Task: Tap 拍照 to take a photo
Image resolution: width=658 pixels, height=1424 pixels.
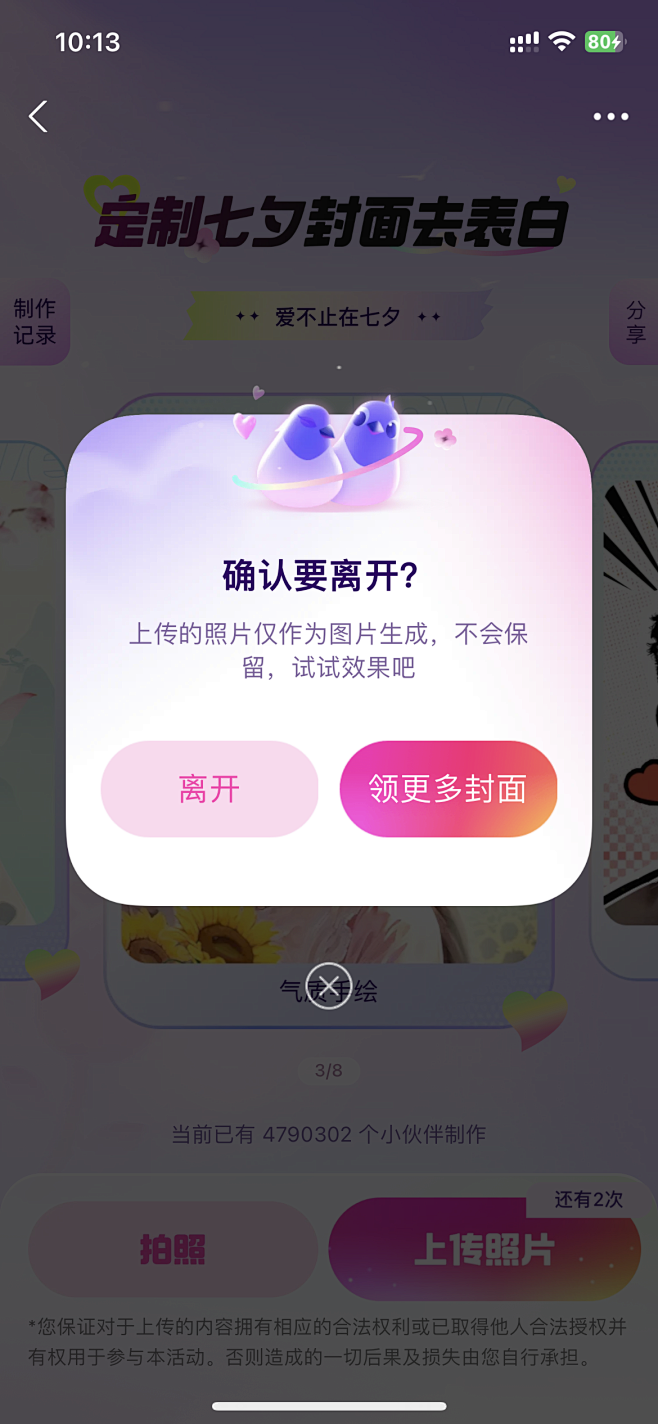Action: coord(172,1250)
